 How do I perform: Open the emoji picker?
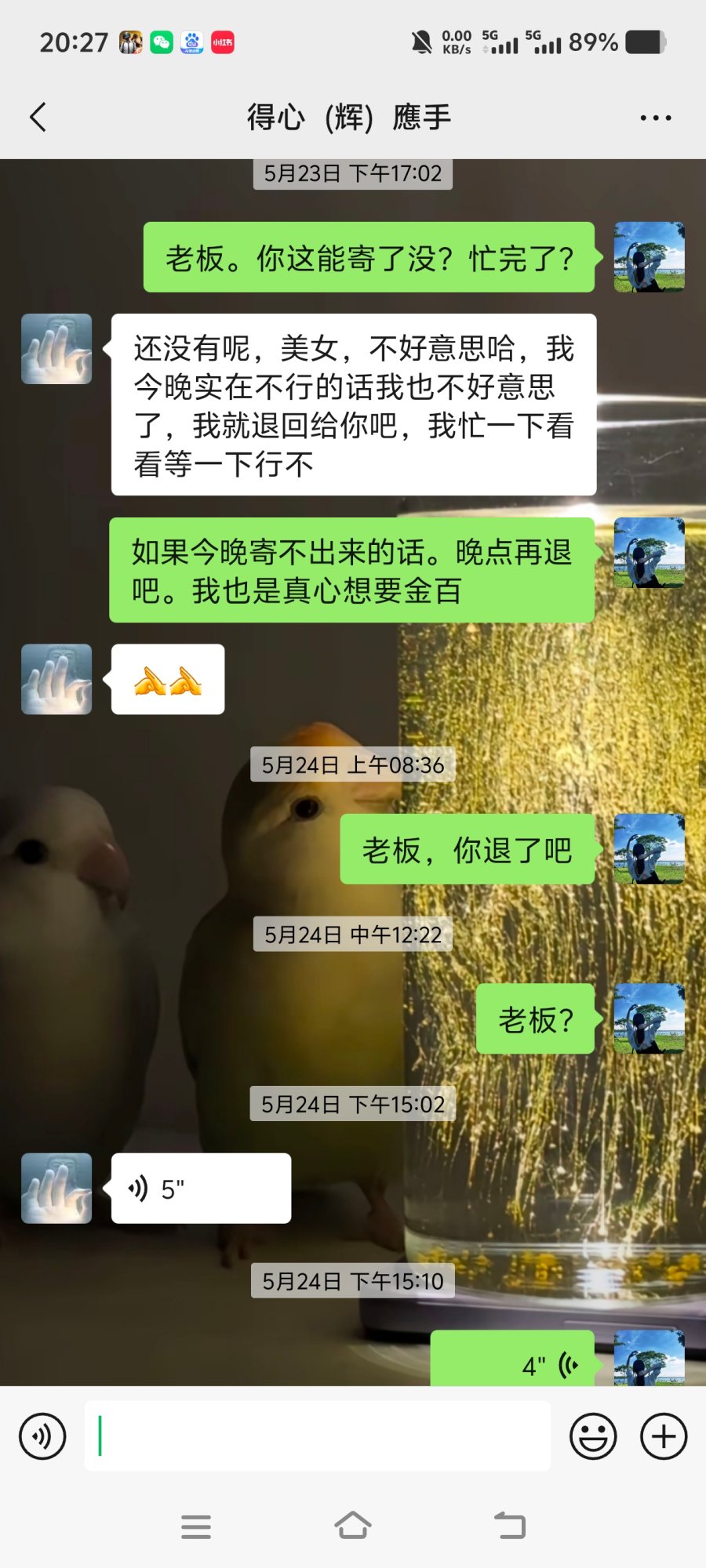593,1436
